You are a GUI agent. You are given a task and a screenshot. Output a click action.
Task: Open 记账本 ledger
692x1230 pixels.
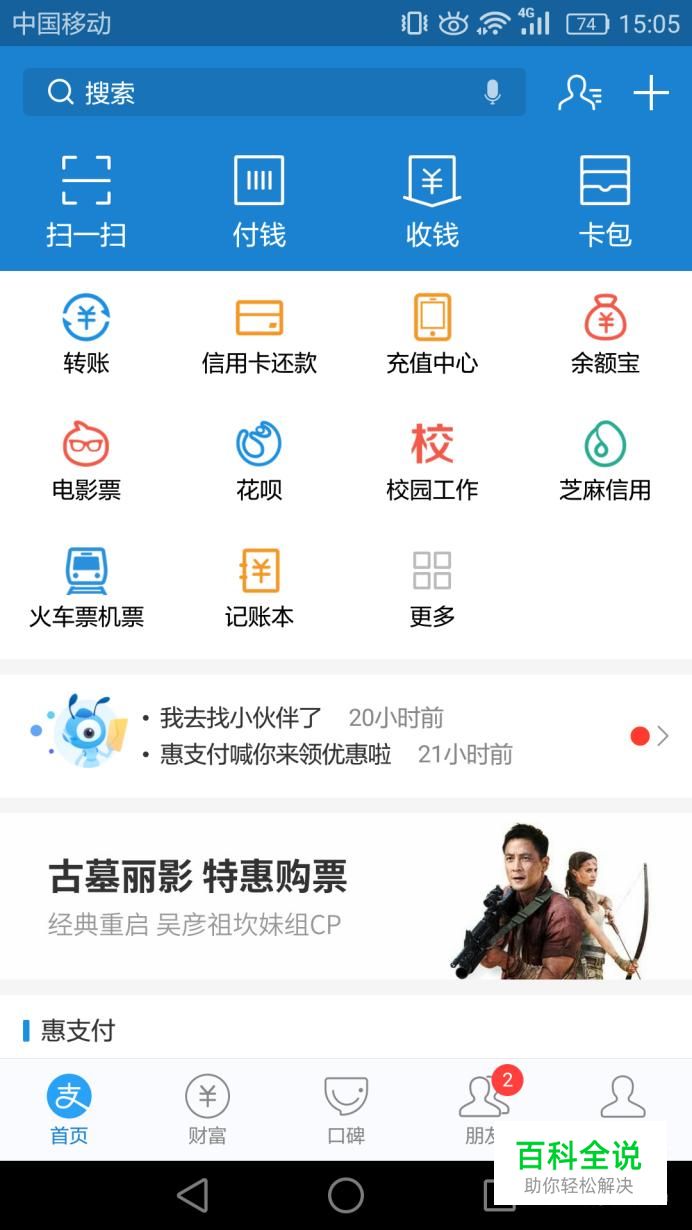pos(259,587)
